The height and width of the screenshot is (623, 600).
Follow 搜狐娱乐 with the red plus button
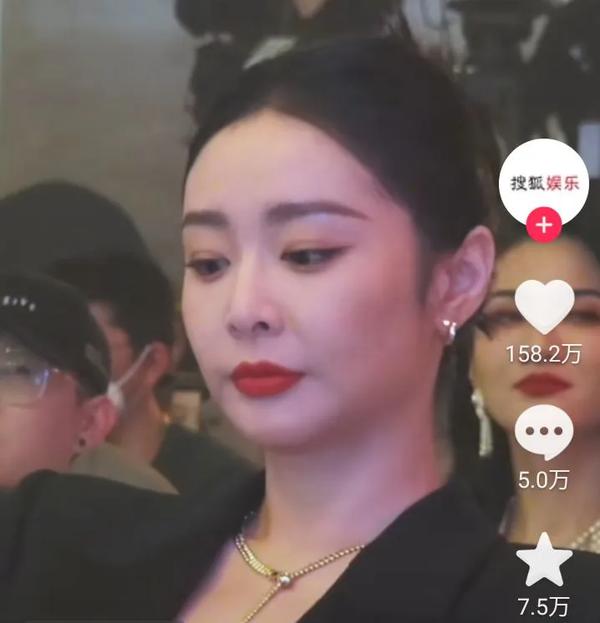click(544, 226)
